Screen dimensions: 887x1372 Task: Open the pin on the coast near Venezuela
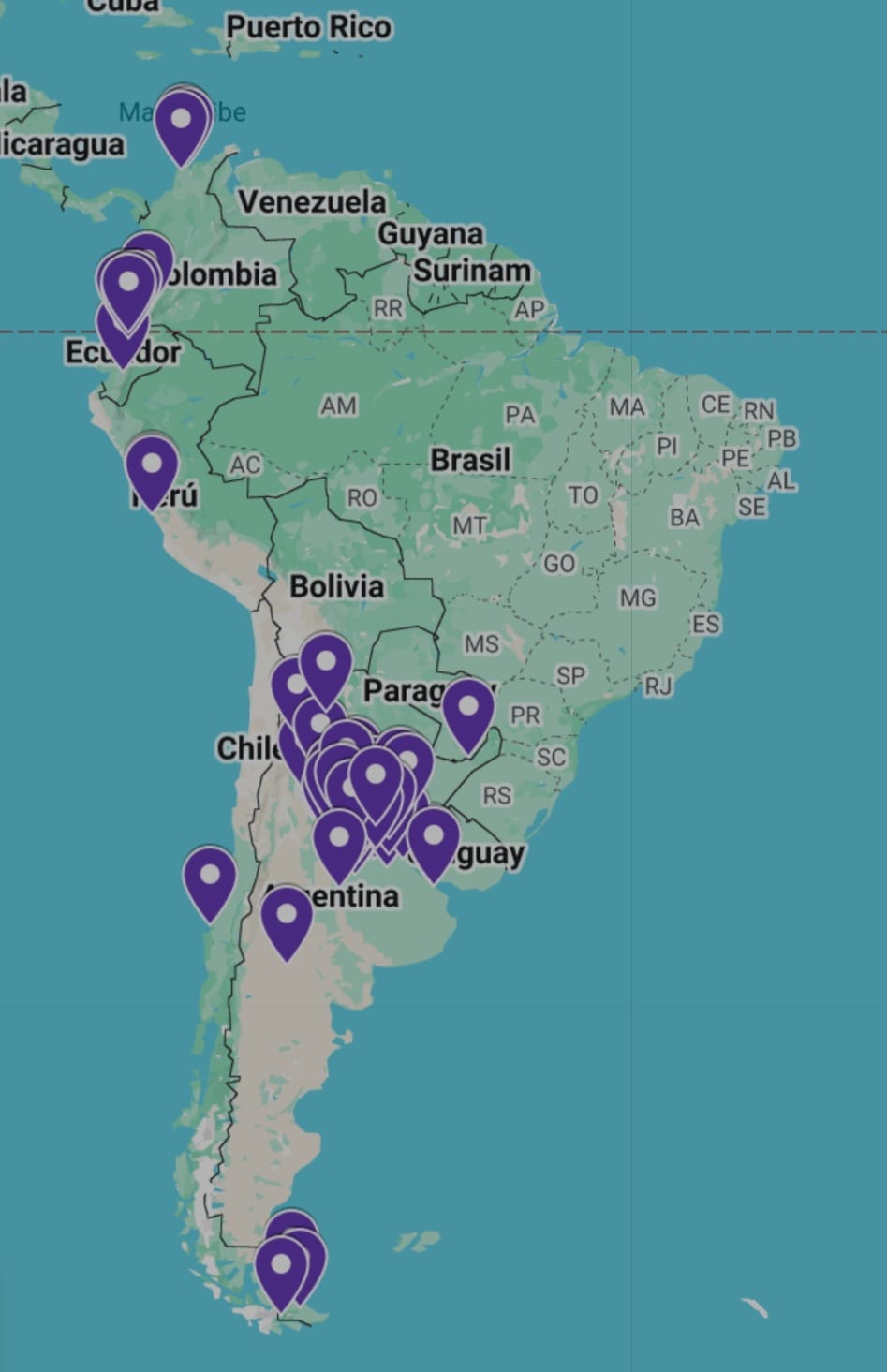(x=181, y=123)
